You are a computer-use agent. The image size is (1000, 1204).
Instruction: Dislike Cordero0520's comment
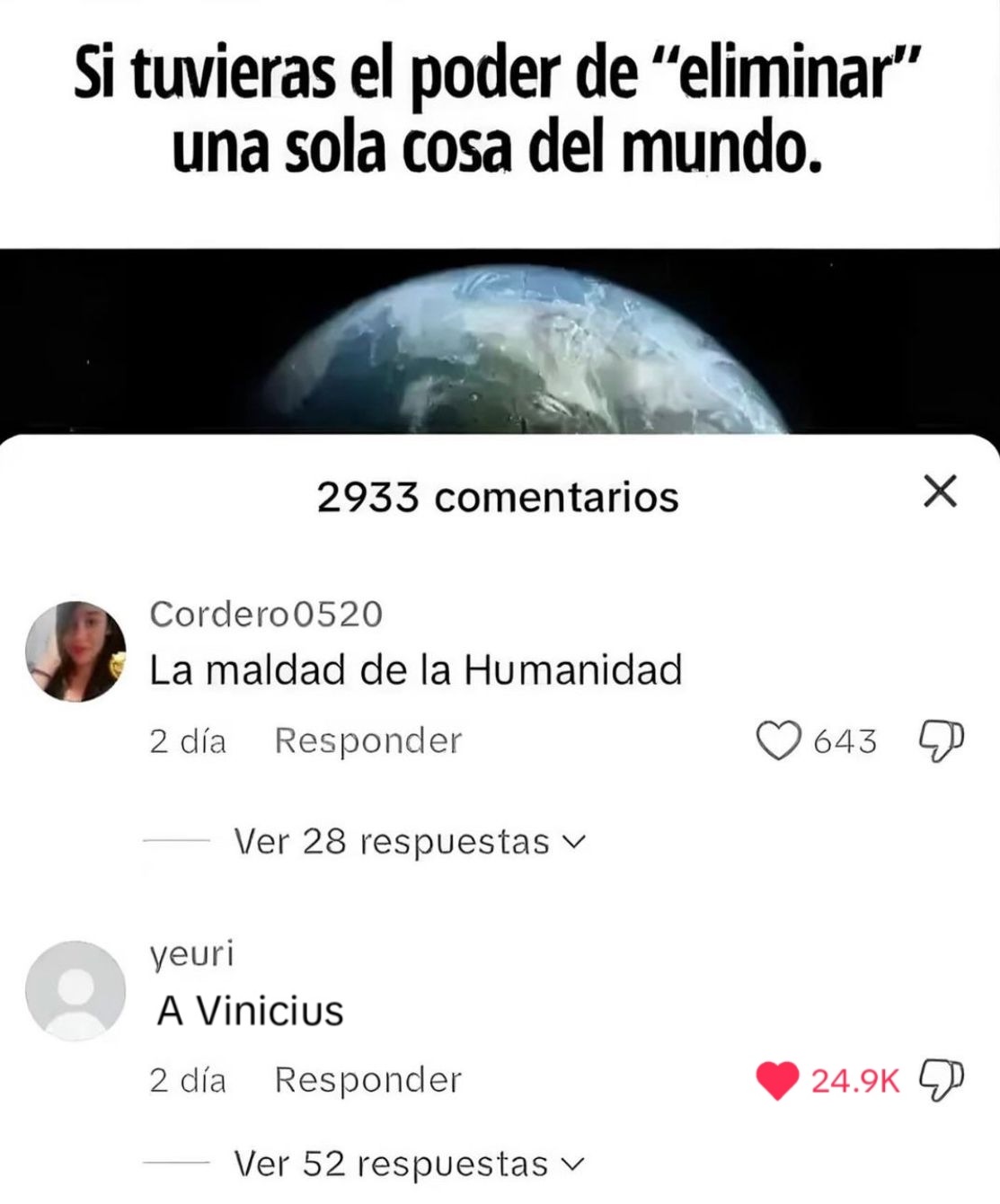941,741
